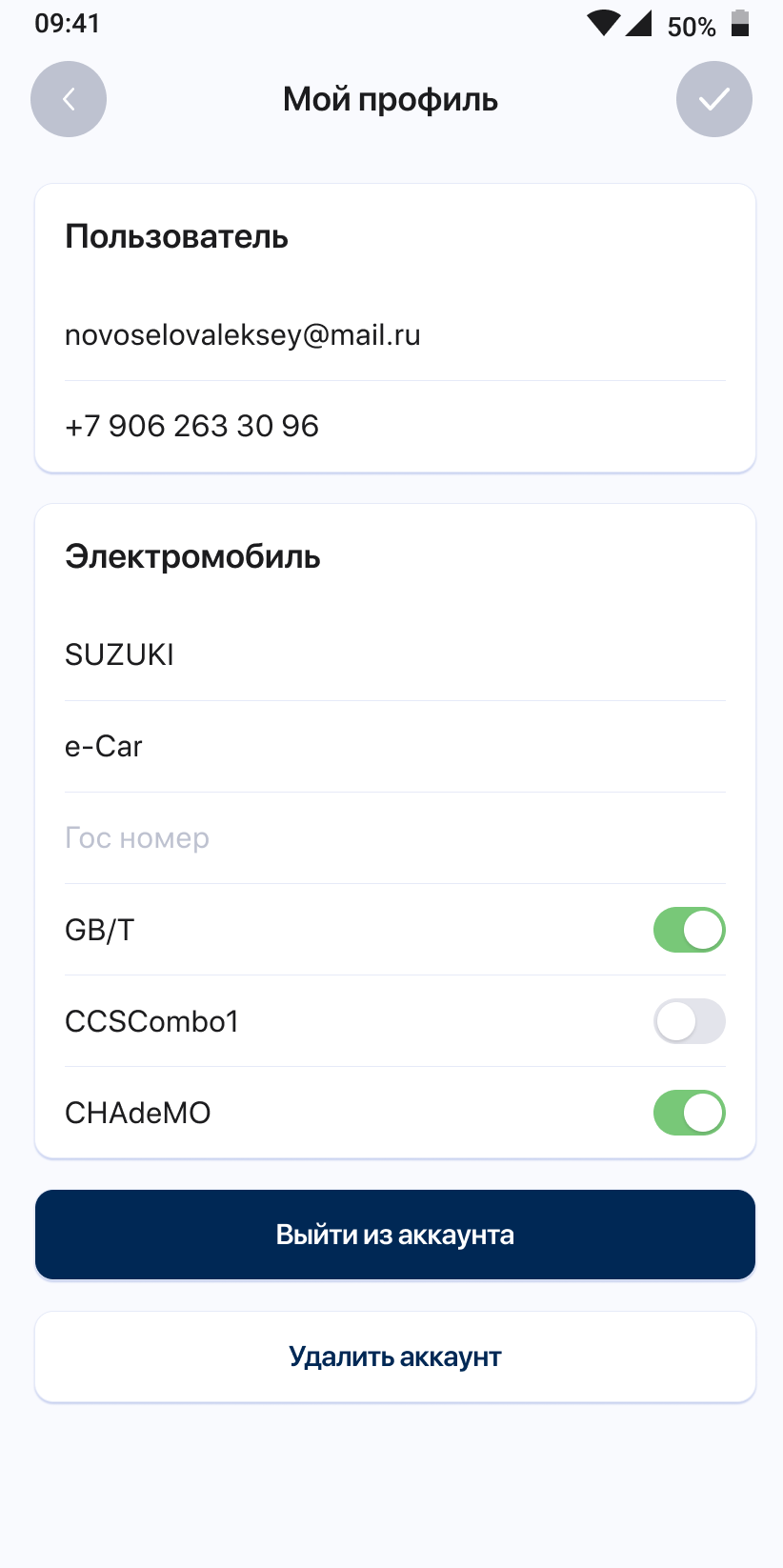This screenshot has height=1568, width=783.
Task: Tap the Выйти из аккаунта button
Action: tap(394, 1235)
